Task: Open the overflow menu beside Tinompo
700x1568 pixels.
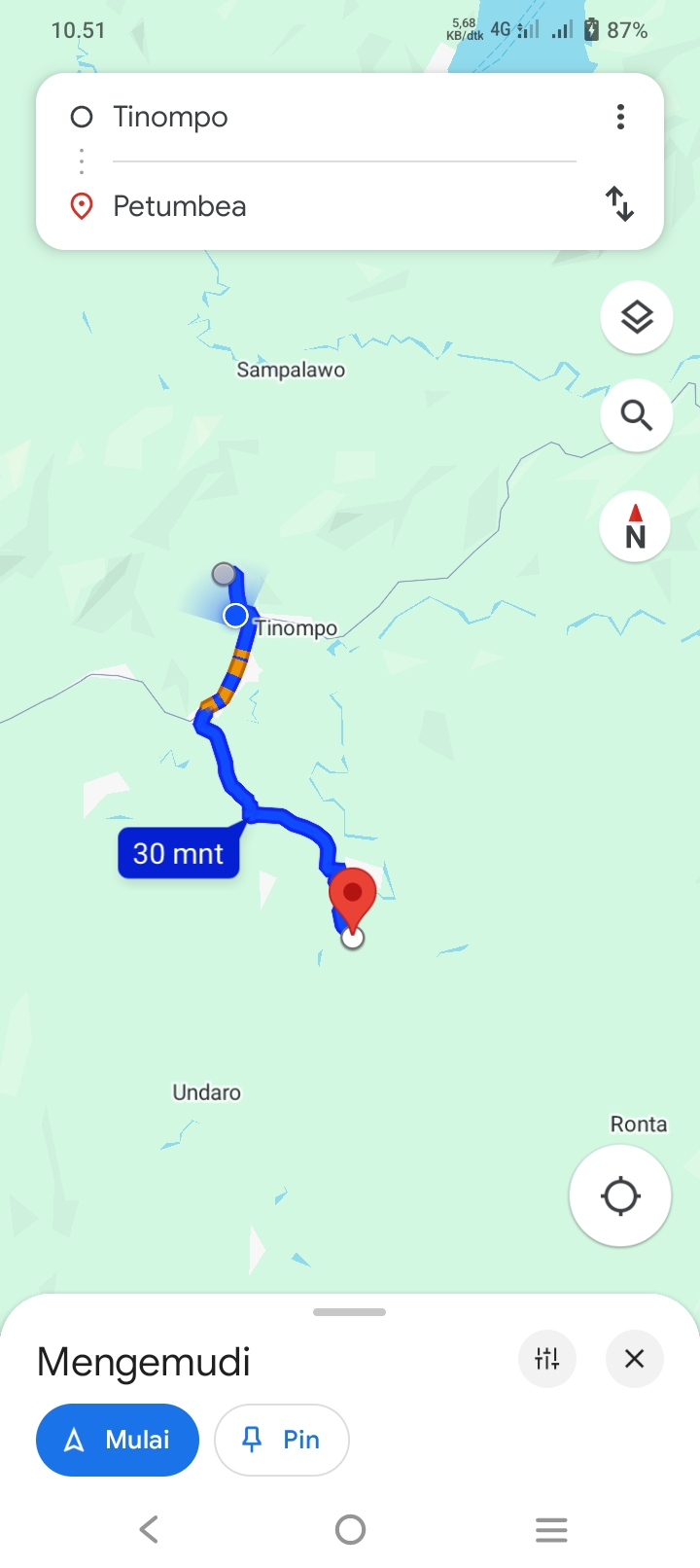Action: click(x=620, y=117)
